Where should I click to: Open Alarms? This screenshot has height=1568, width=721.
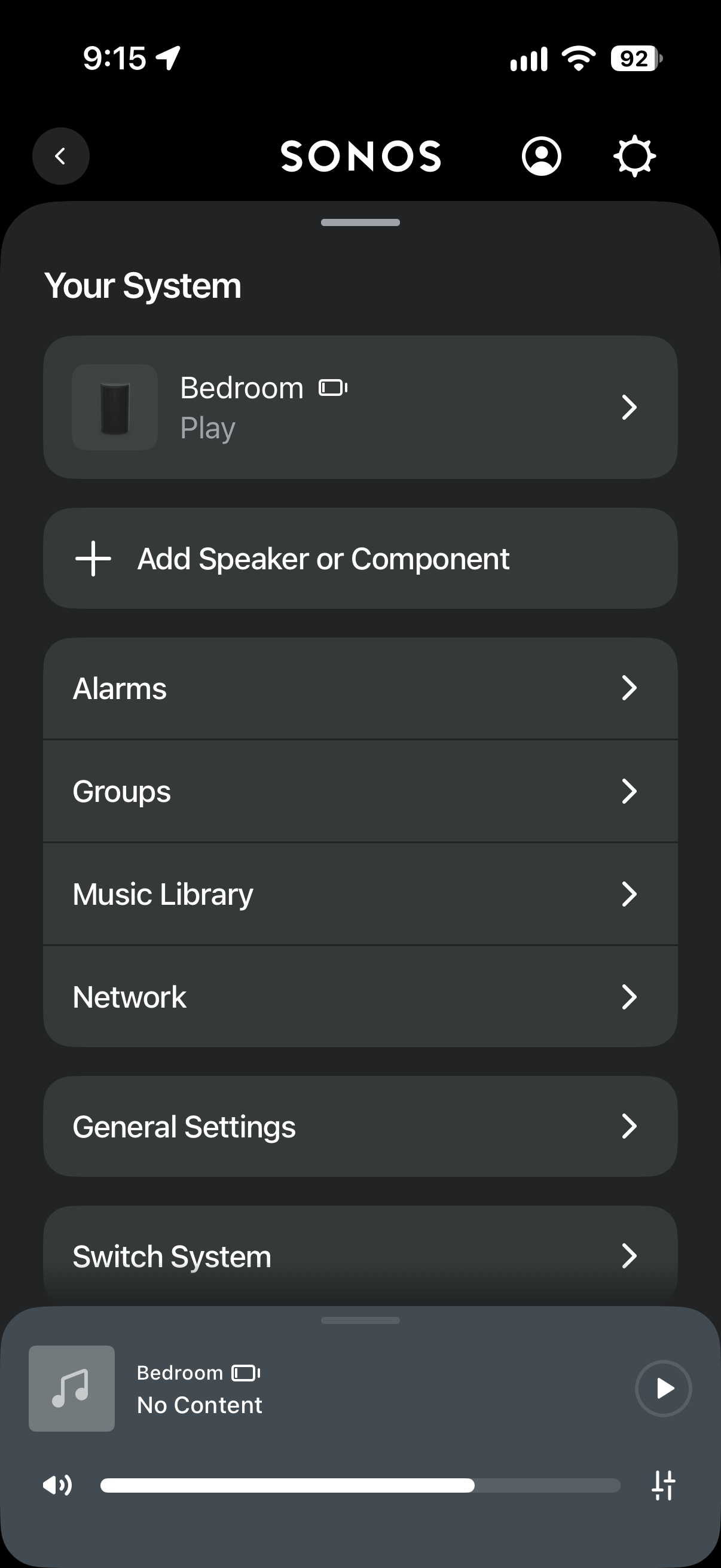[360, 688]
